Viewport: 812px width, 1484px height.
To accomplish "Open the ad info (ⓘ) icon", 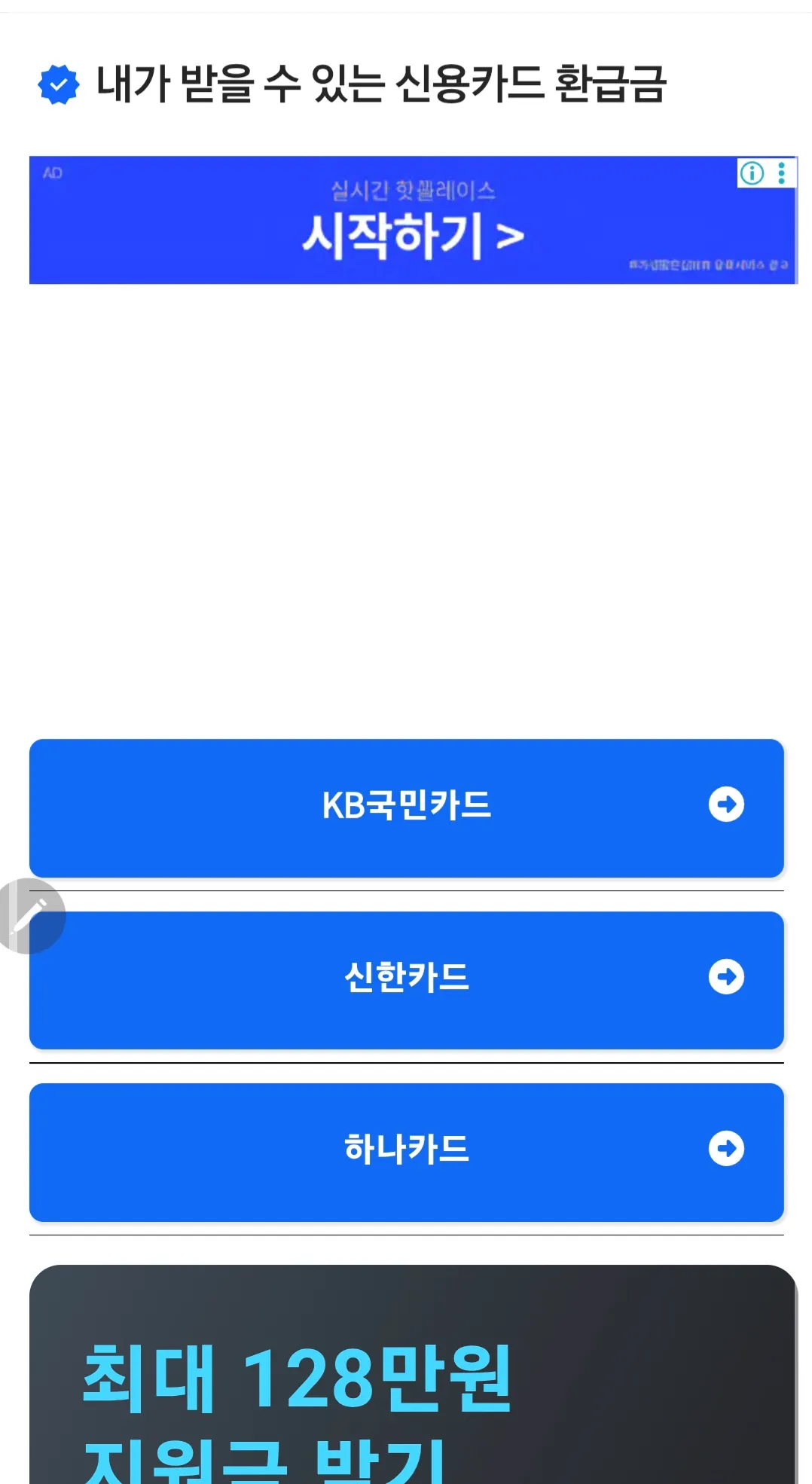I will point(751,173).
